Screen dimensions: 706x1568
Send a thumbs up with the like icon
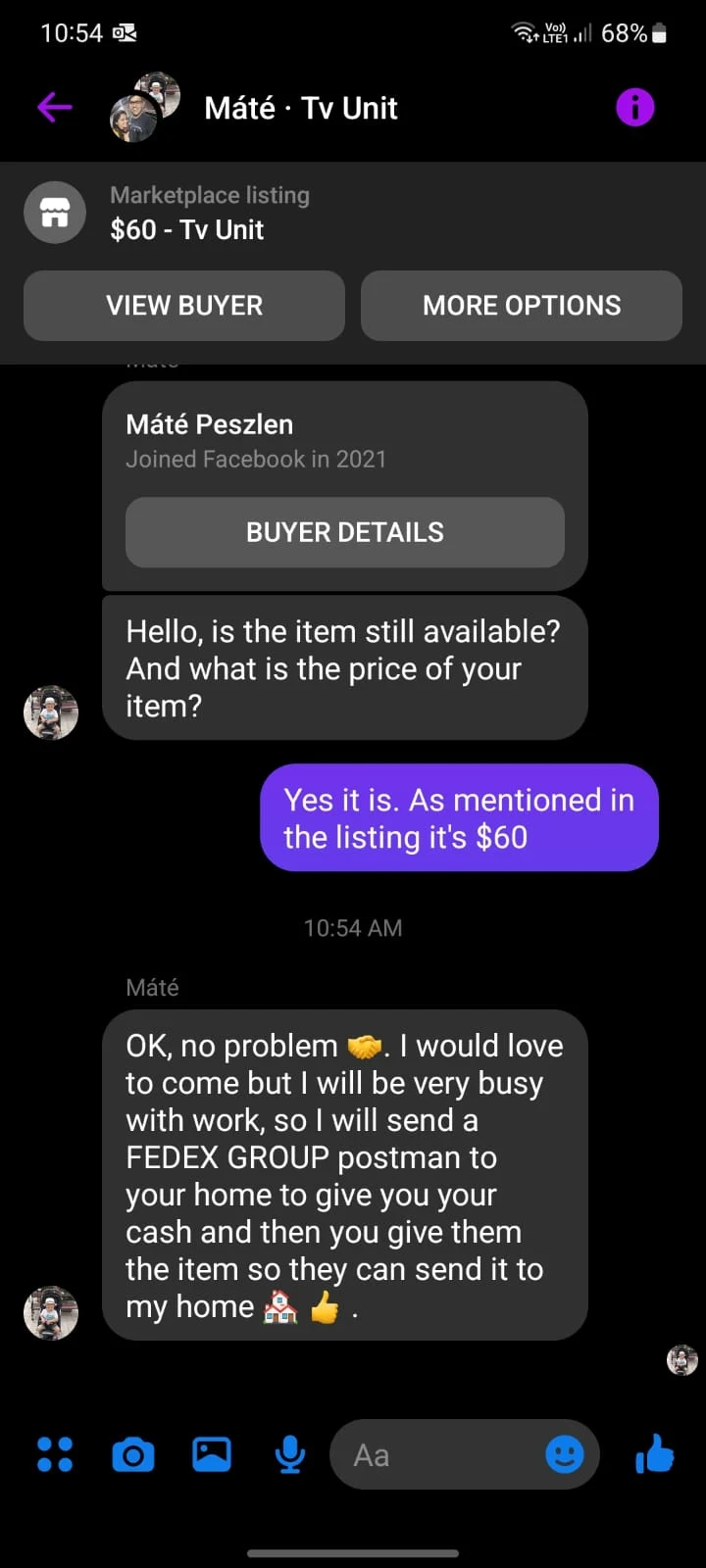(653, 1454)
